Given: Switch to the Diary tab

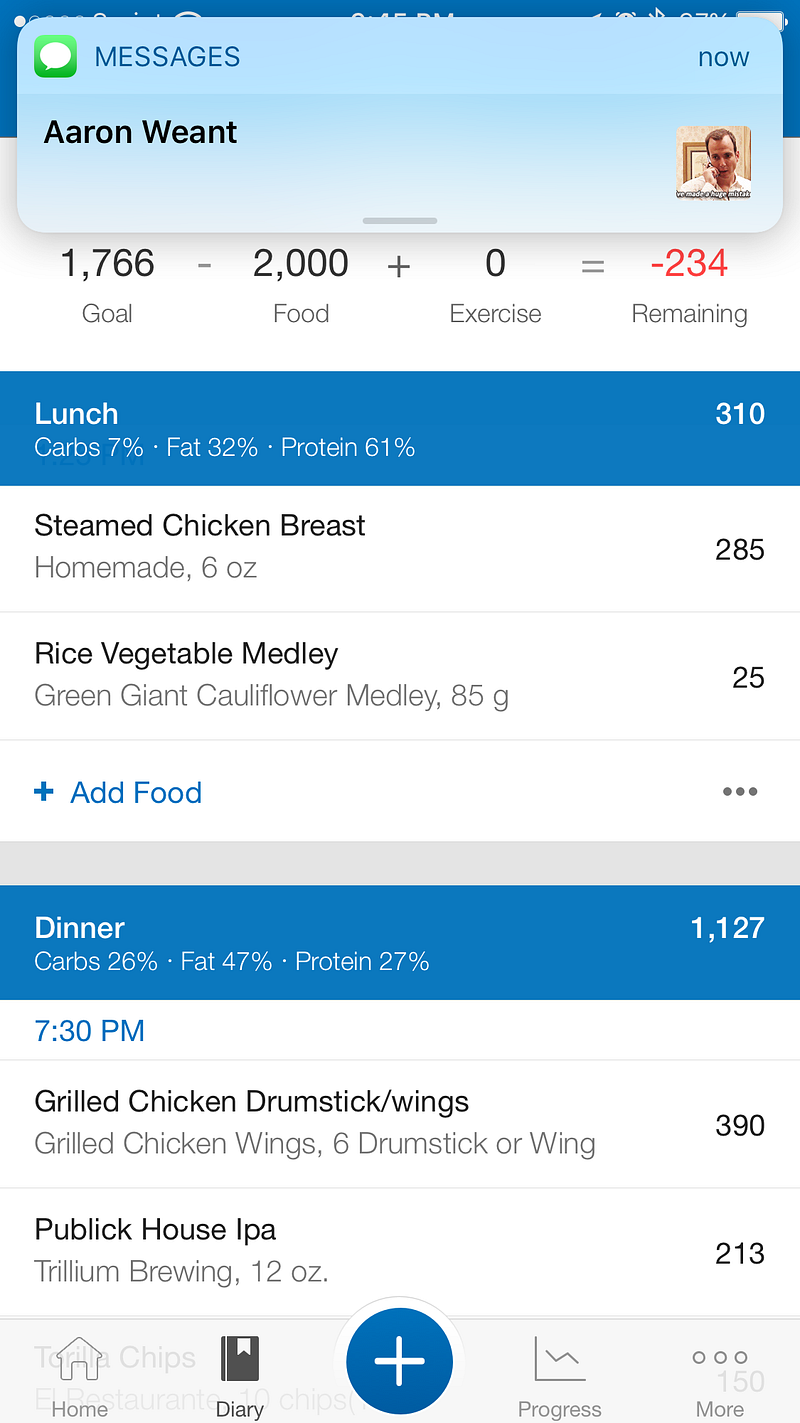Looking at the screenshot, I should point(239,1378).
